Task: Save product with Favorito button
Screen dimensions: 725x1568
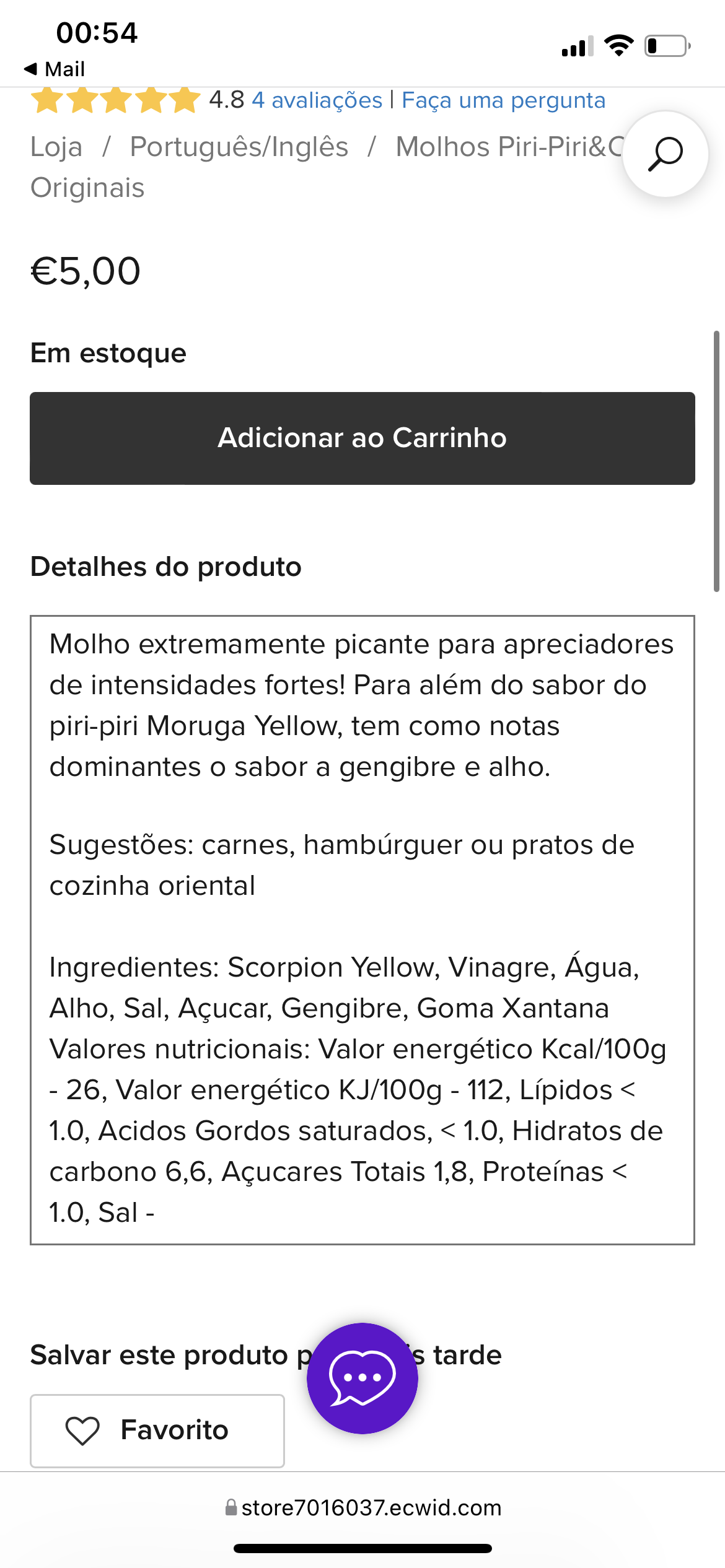Action: point(157,1431)
